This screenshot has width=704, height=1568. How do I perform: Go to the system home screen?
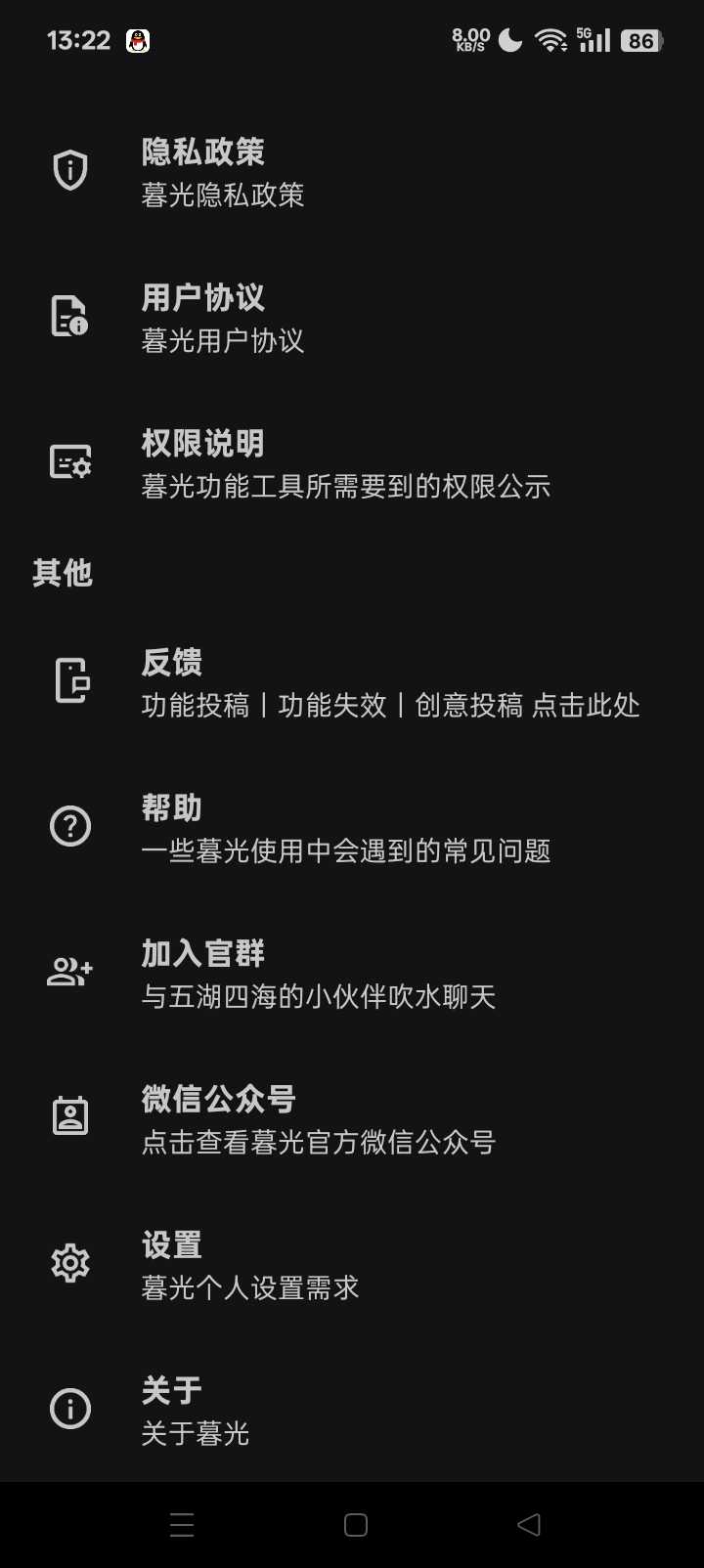[356, 1525]
